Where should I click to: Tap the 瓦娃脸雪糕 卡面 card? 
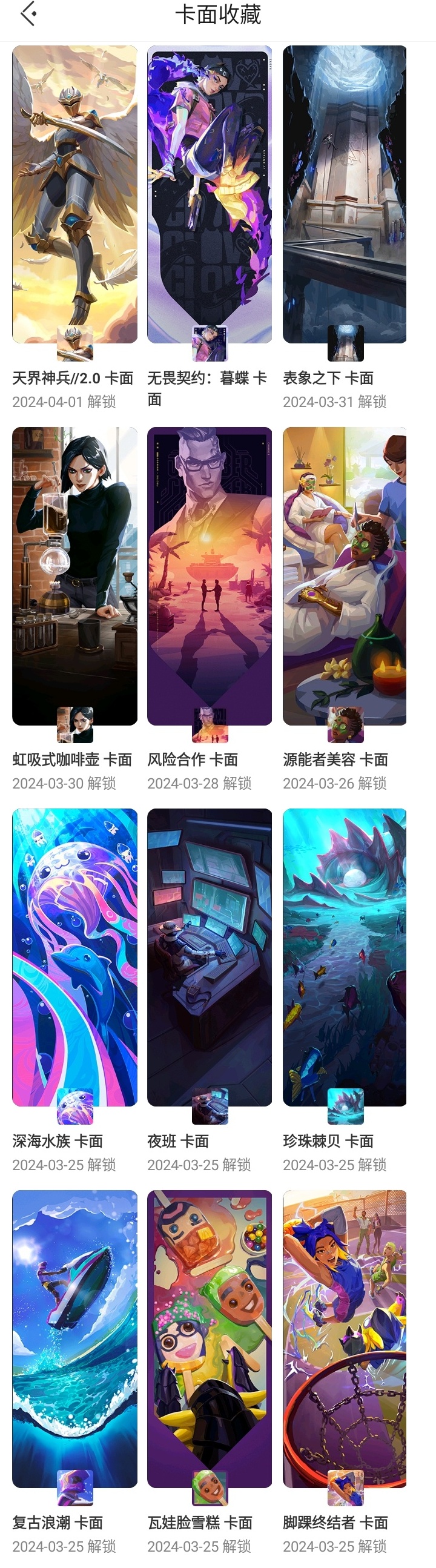point(210,1338)
